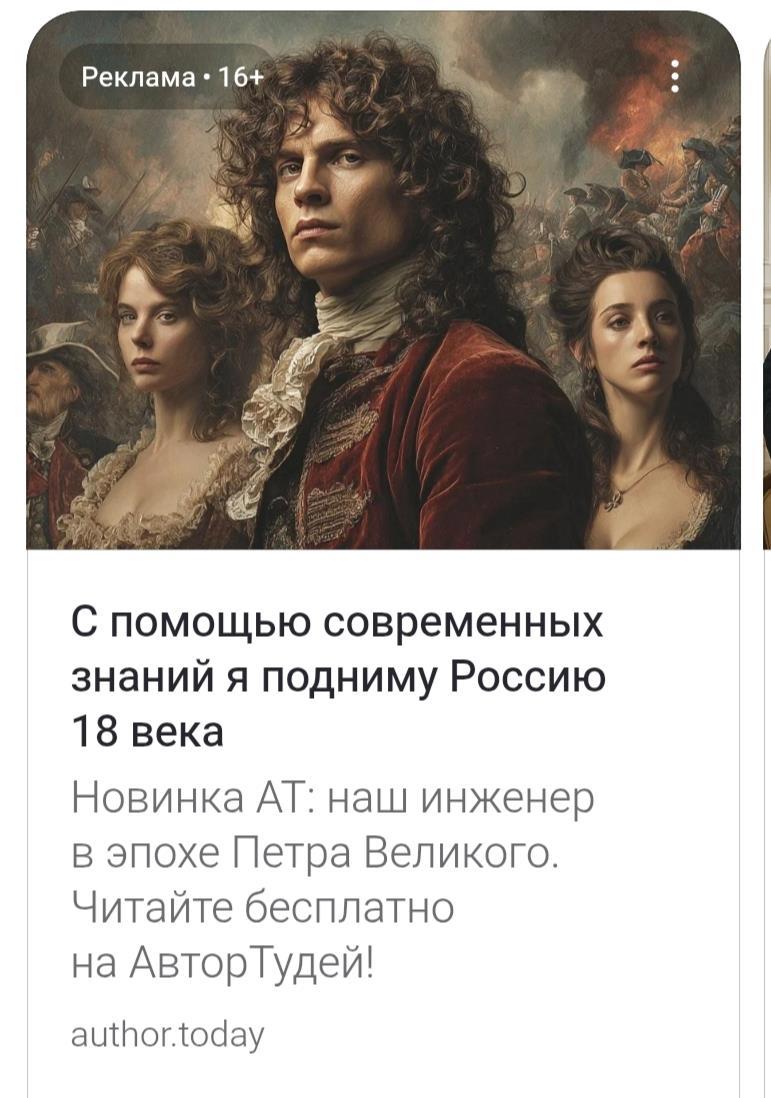Open the AuthorToday ad card image
Screen dimensions: 771x1098
(x=383, y=300)
